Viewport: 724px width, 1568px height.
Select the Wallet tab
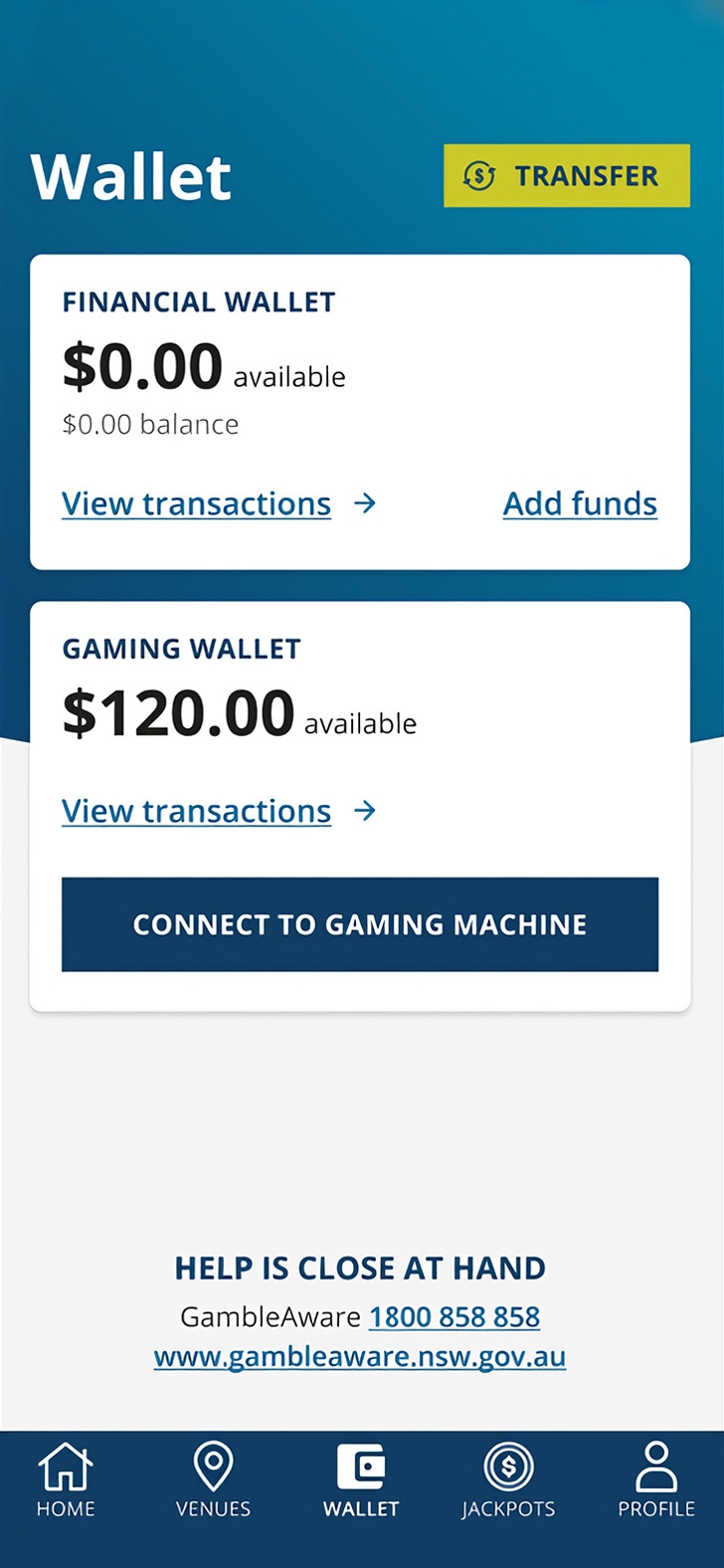coord(361,1479)
